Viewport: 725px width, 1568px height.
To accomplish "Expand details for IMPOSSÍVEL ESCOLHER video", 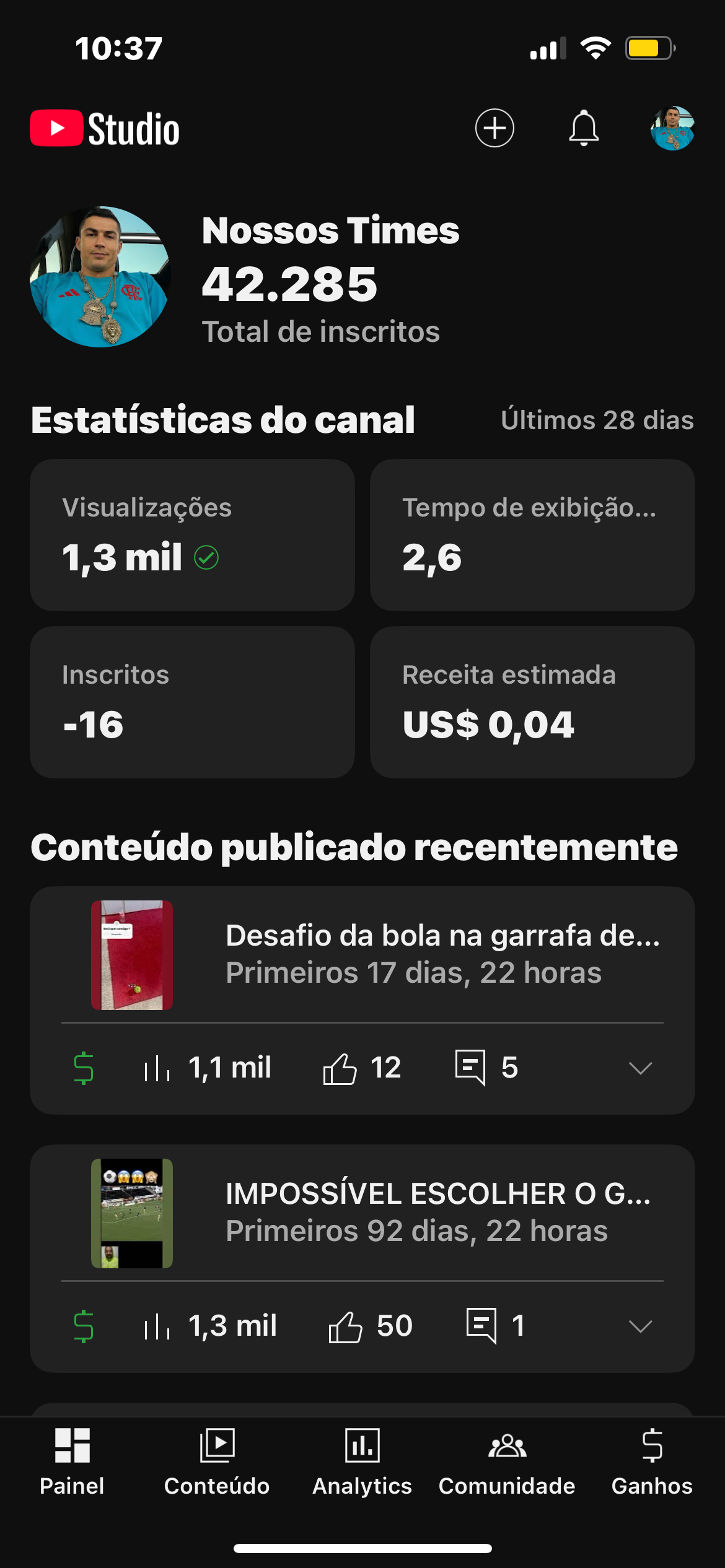I will click(640, 1326).
